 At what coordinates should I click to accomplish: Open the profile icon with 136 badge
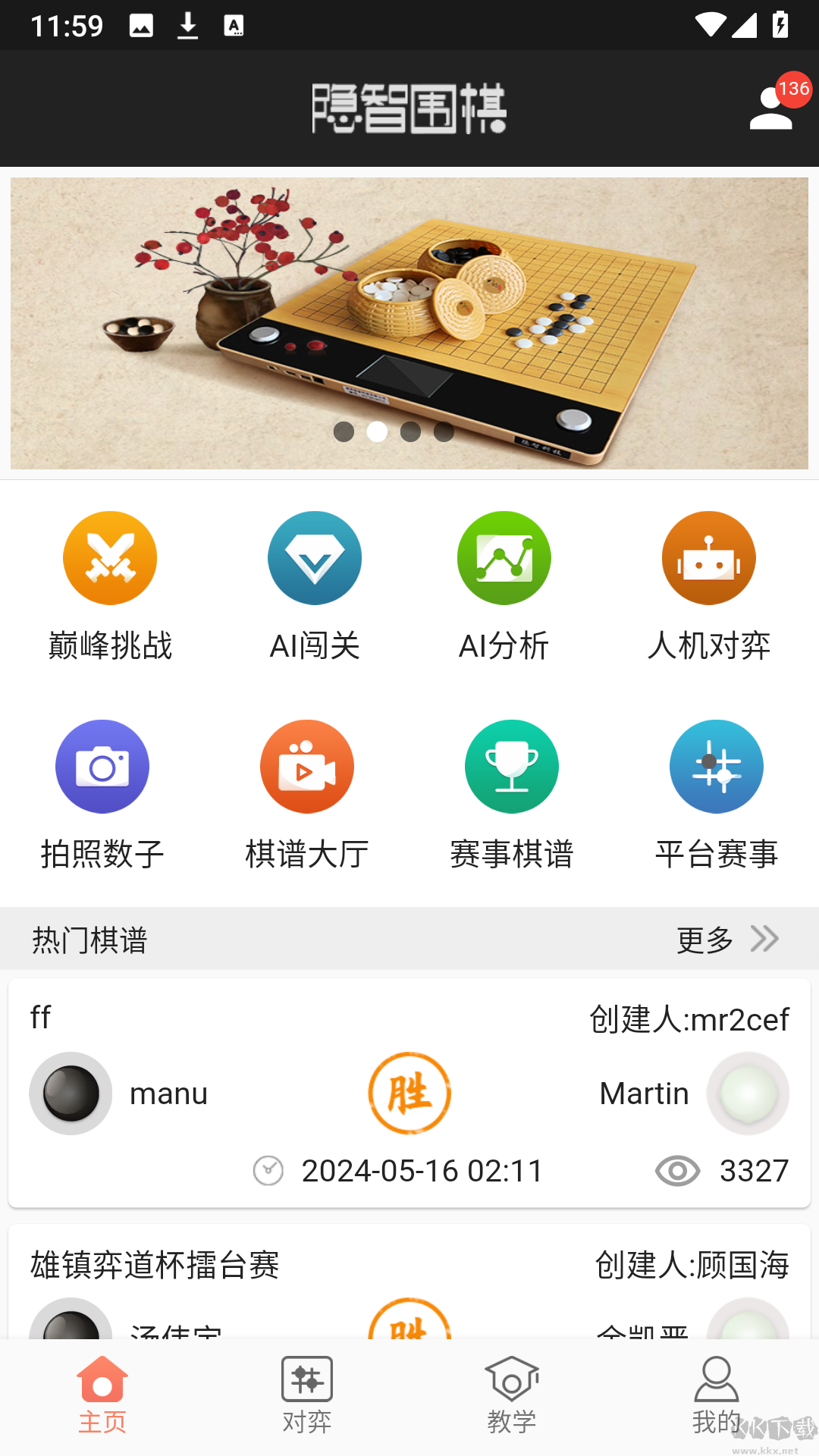pyautogui.click(x=771, y=108)
